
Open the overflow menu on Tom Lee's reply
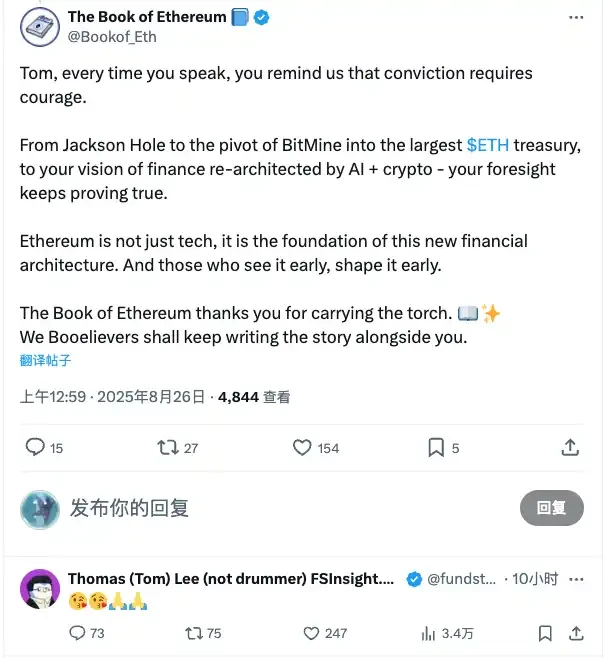577,578
